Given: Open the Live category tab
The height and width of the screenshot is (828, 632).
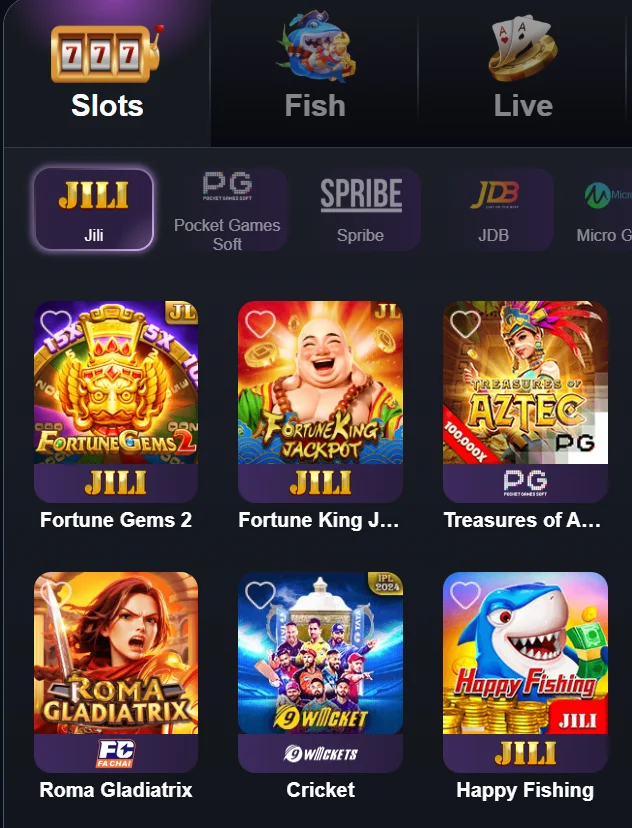Looking at the screenshot, I should (x=522, y=75).
